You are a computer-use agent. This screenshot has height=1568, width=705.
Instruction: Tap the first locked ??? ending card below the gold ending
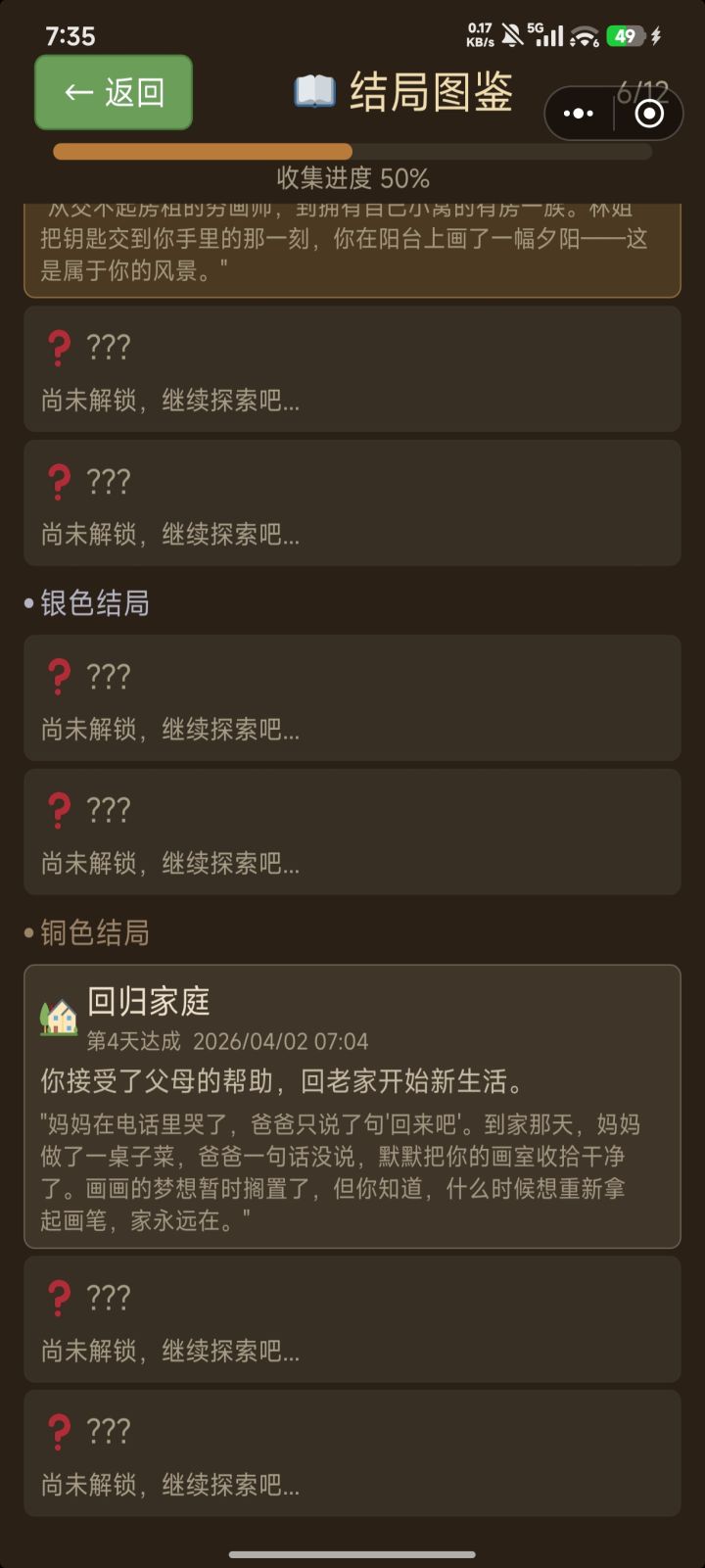click(x=352, y=368)
